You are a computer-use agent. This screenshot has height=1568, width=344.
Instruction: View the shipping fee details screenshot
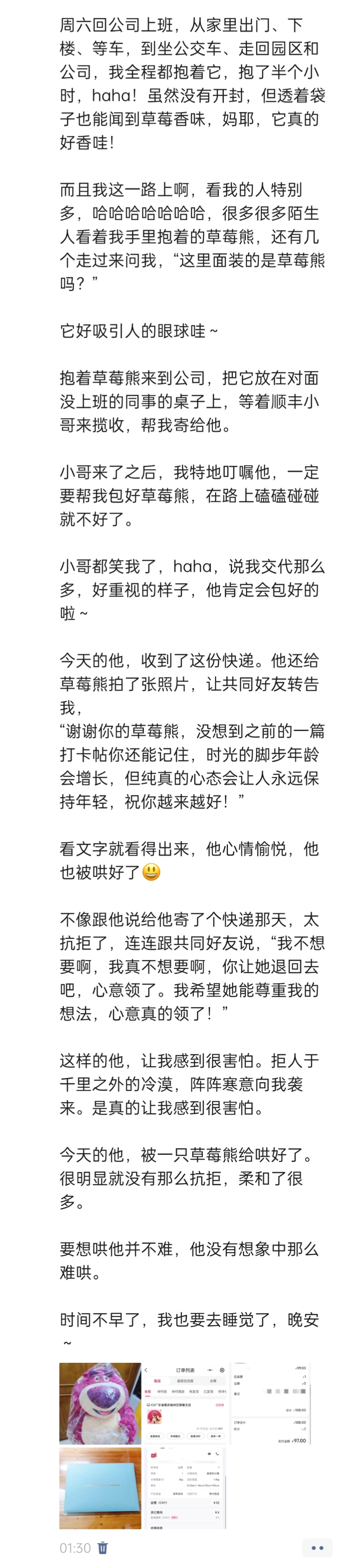pos(185,1488)
